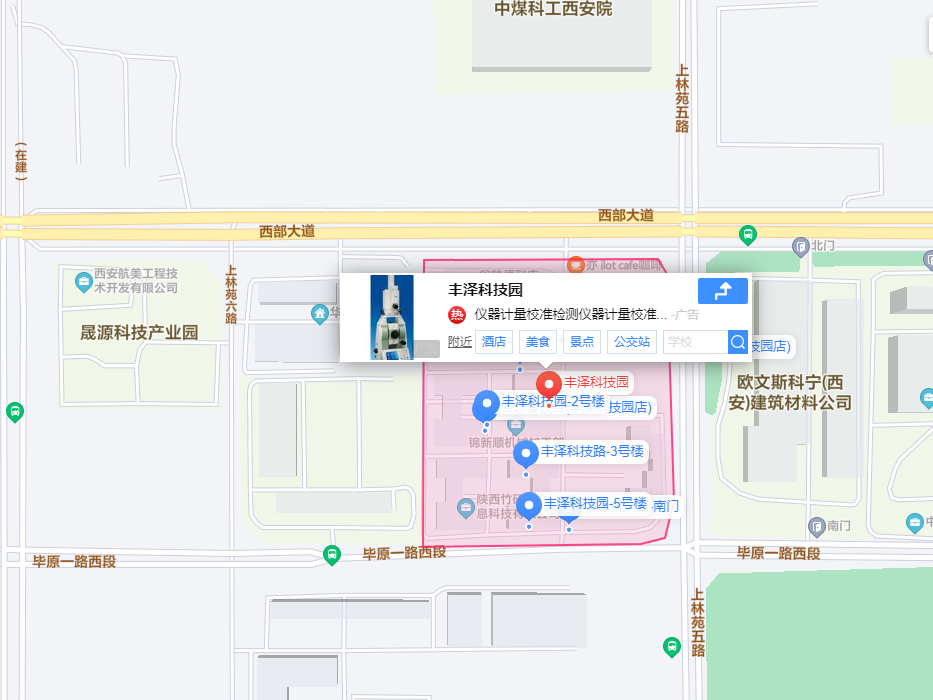Screen dimensions: 933x700
Task: Tap the bus stop icon on 西部大道
Action: click(747, 235)
